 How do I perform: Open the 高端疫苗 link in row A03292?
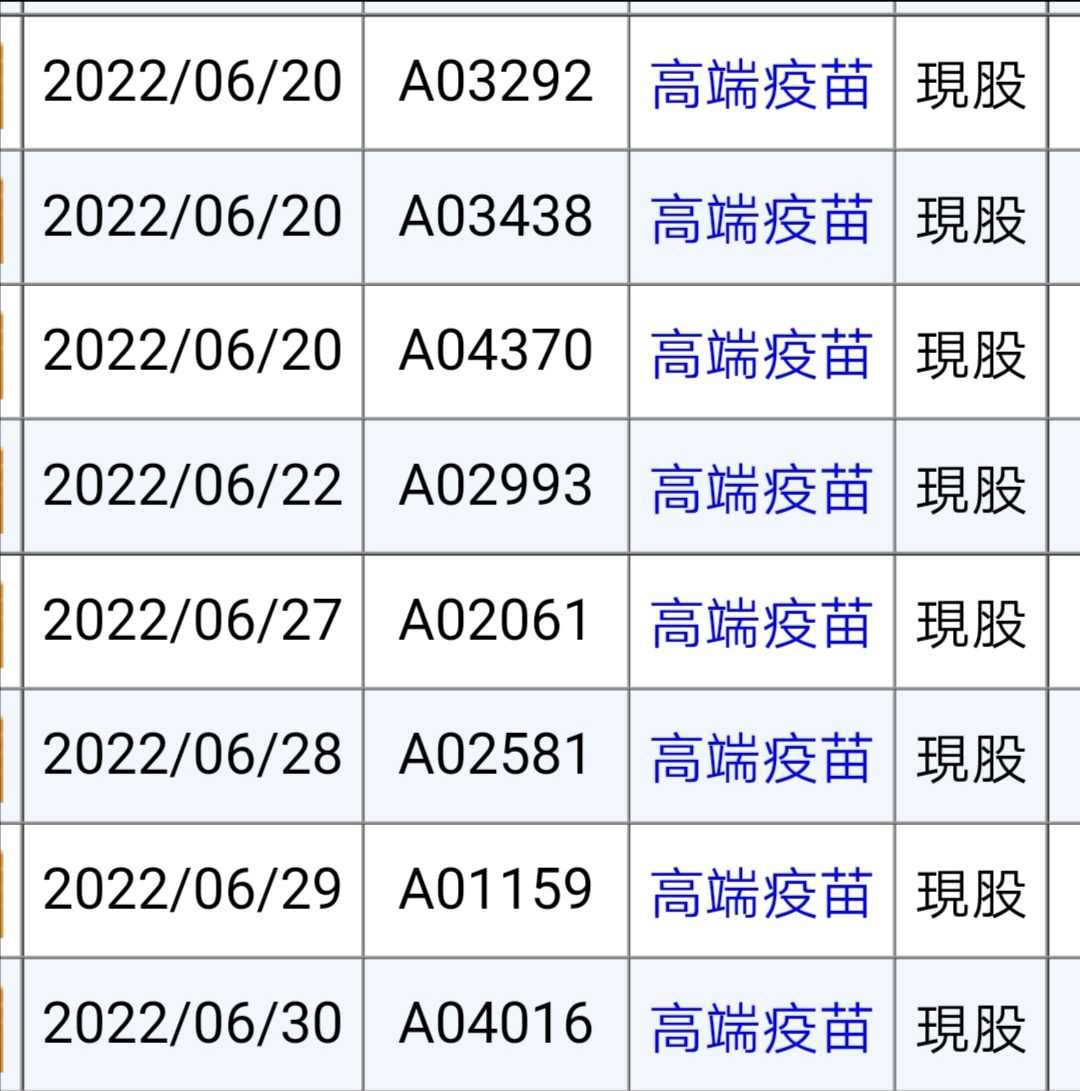761,85
